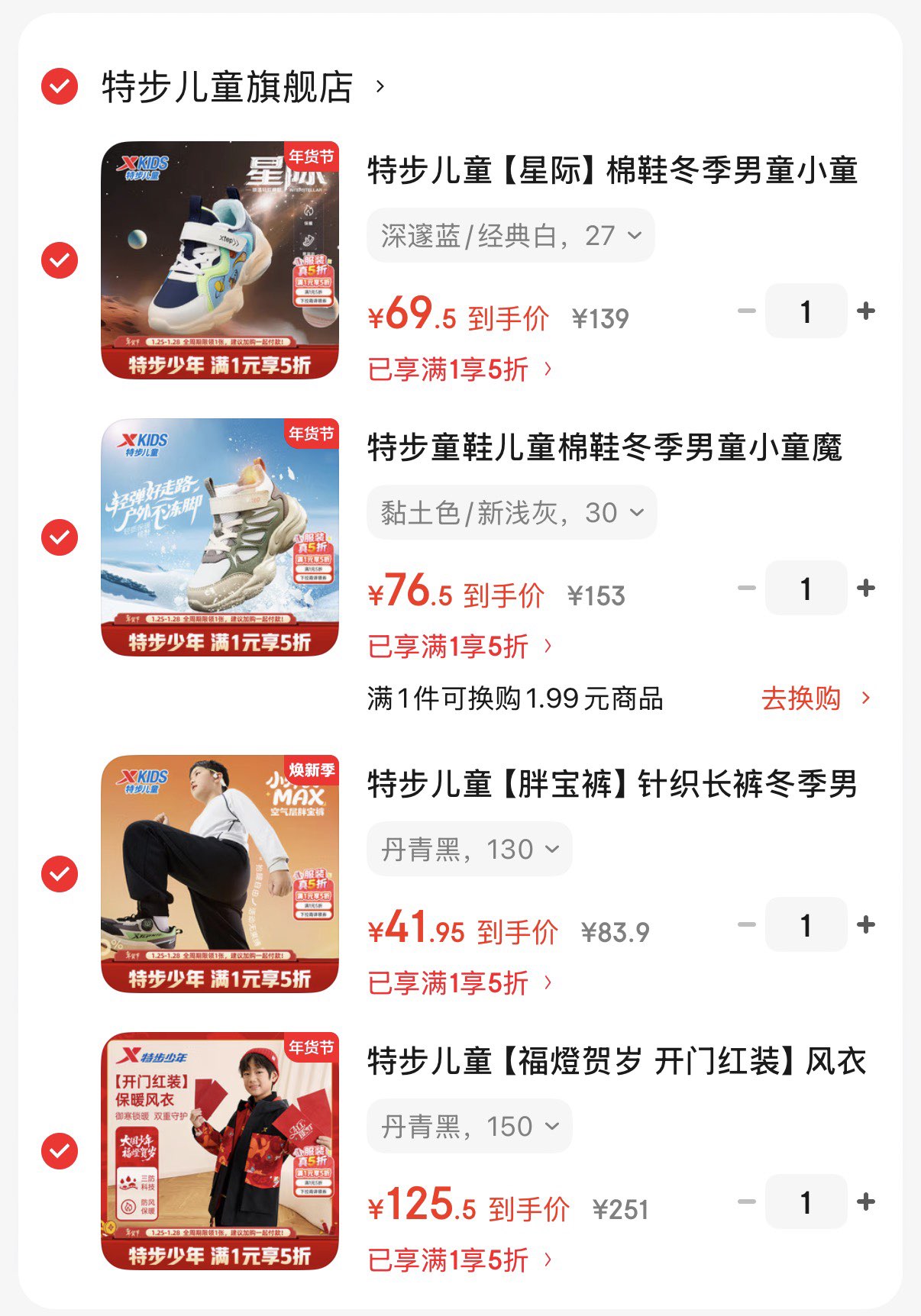921x1316 pixels.
Task: Go to 去换购 add-on deals
Action: coord(814,698)
